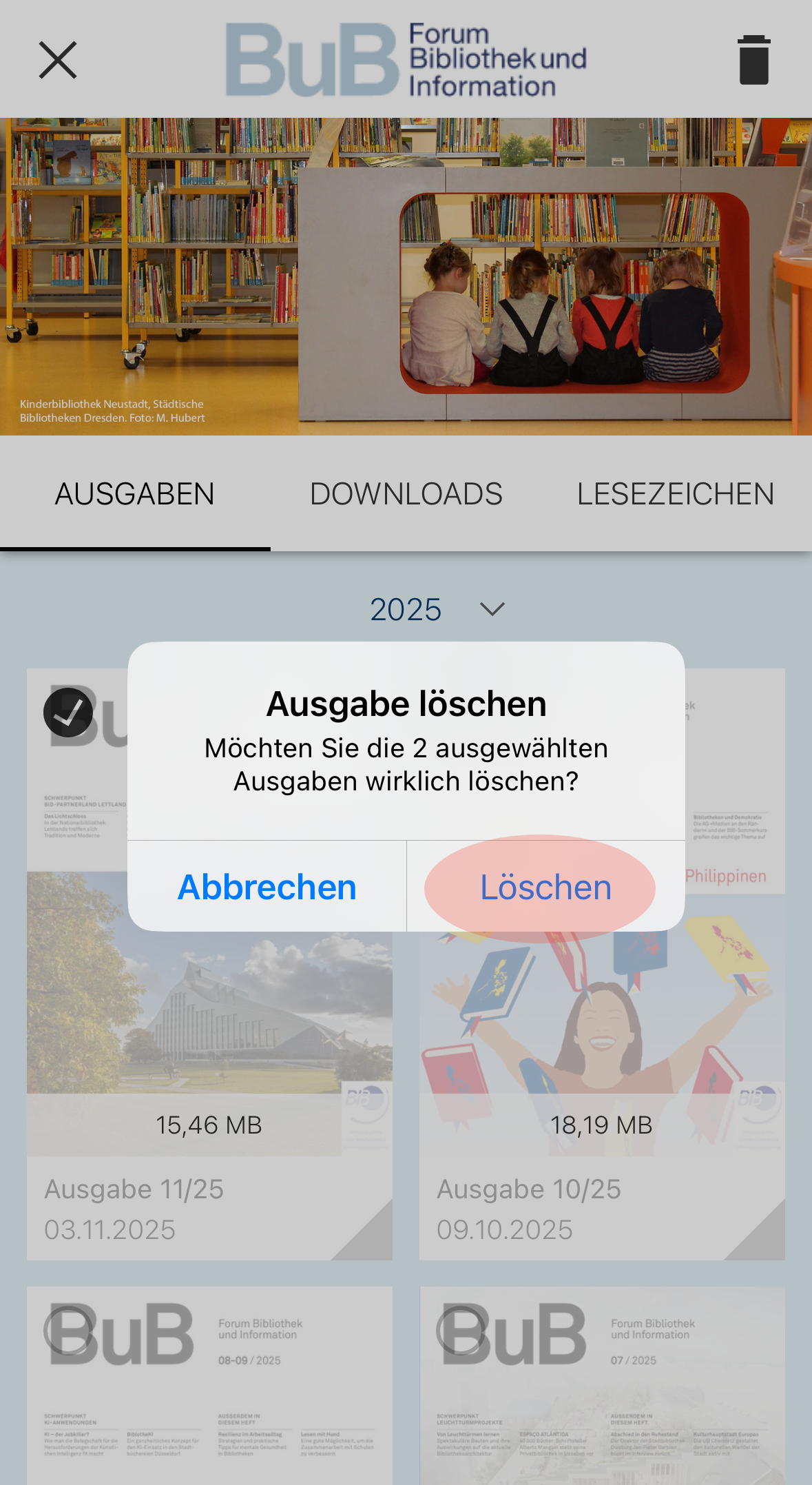Expand the 2025 year dropdown
The height and width of the screenshot is (1485, 812).
click(437, 610)
